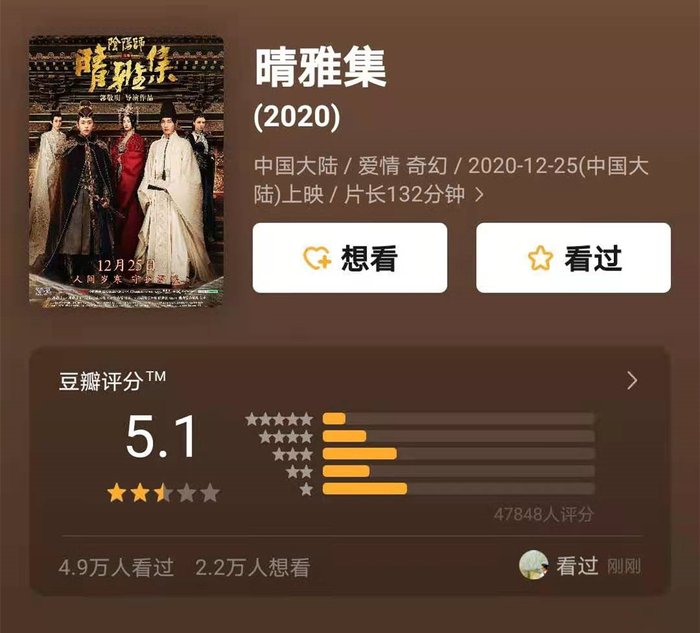Mark the film as 想看
700x633 pixels.
click(x=349, y=258)
